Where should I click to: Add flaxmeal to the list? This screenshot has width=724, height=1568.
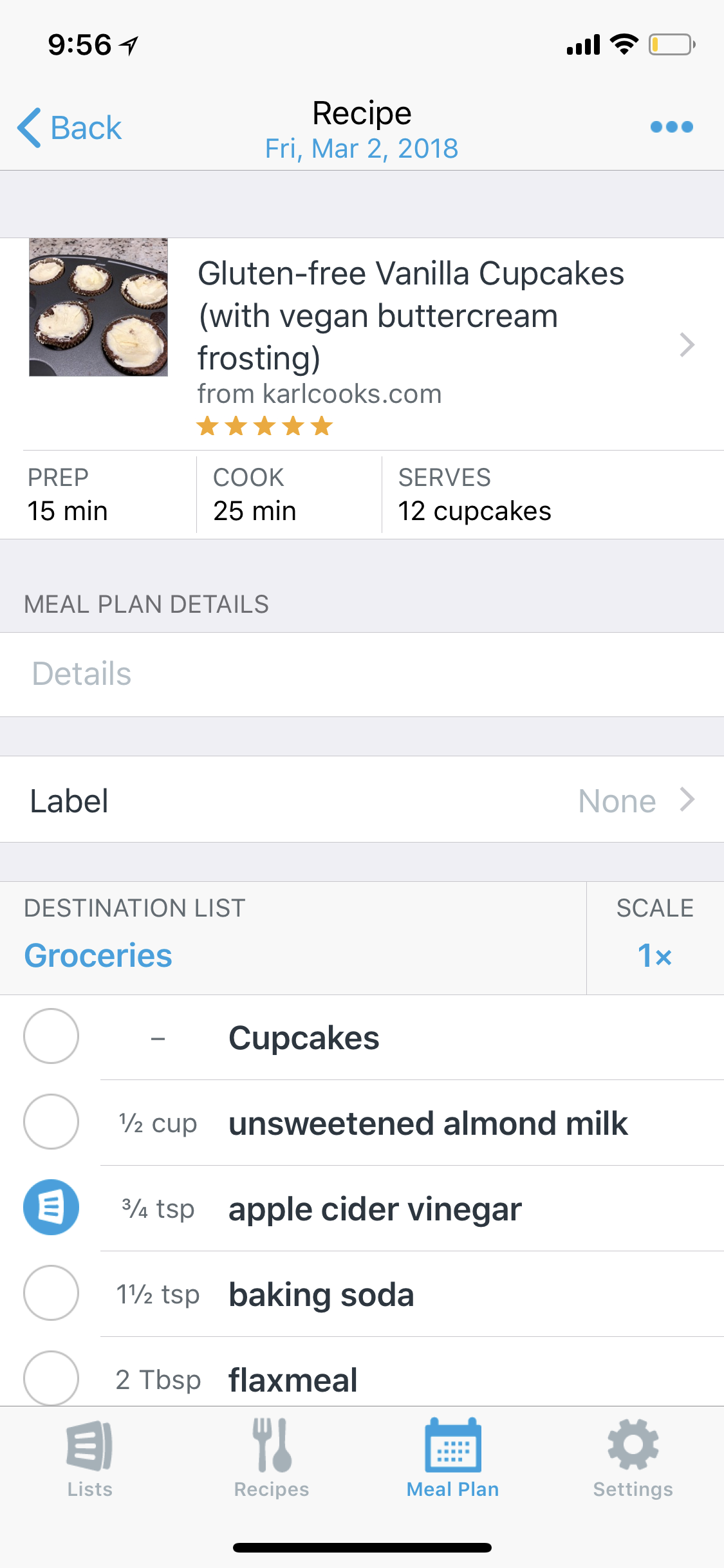coord(51,1377)
